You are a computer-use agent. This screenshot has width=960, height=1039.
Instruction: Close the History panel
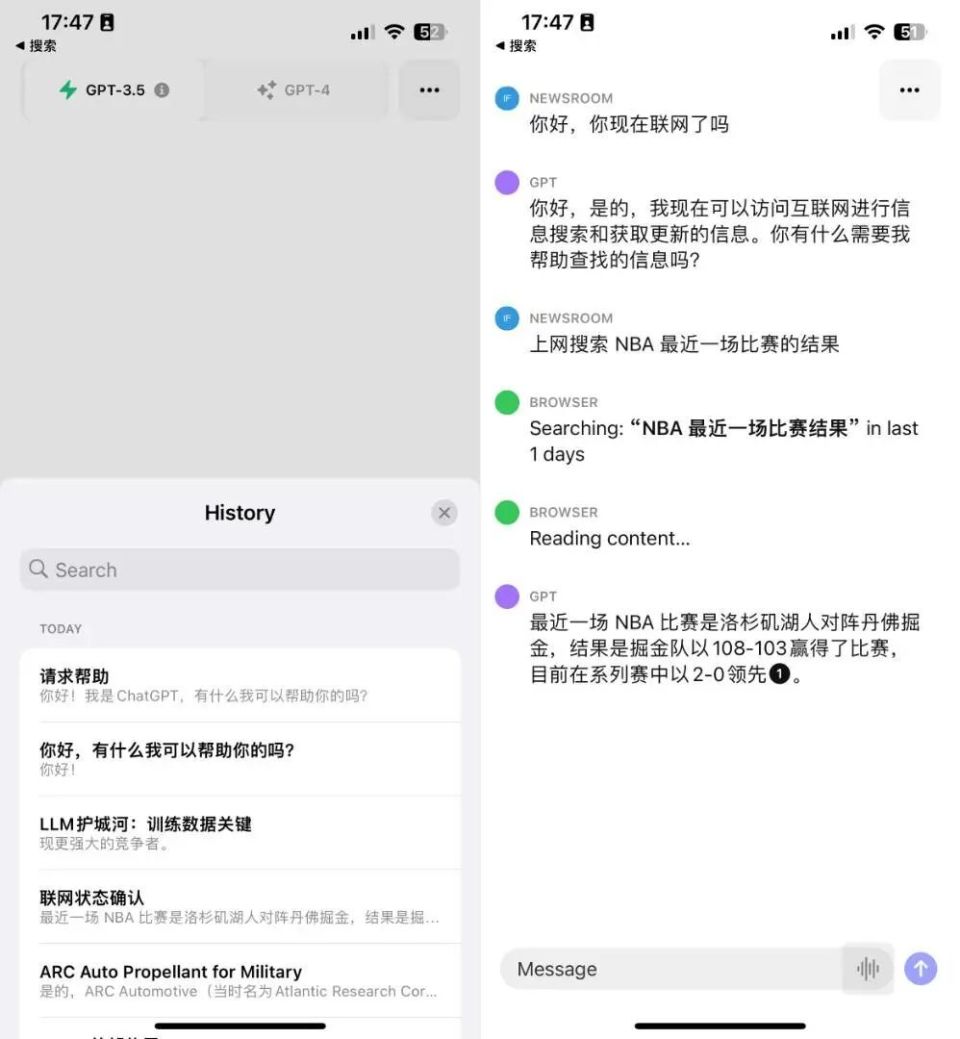[444, 512]
